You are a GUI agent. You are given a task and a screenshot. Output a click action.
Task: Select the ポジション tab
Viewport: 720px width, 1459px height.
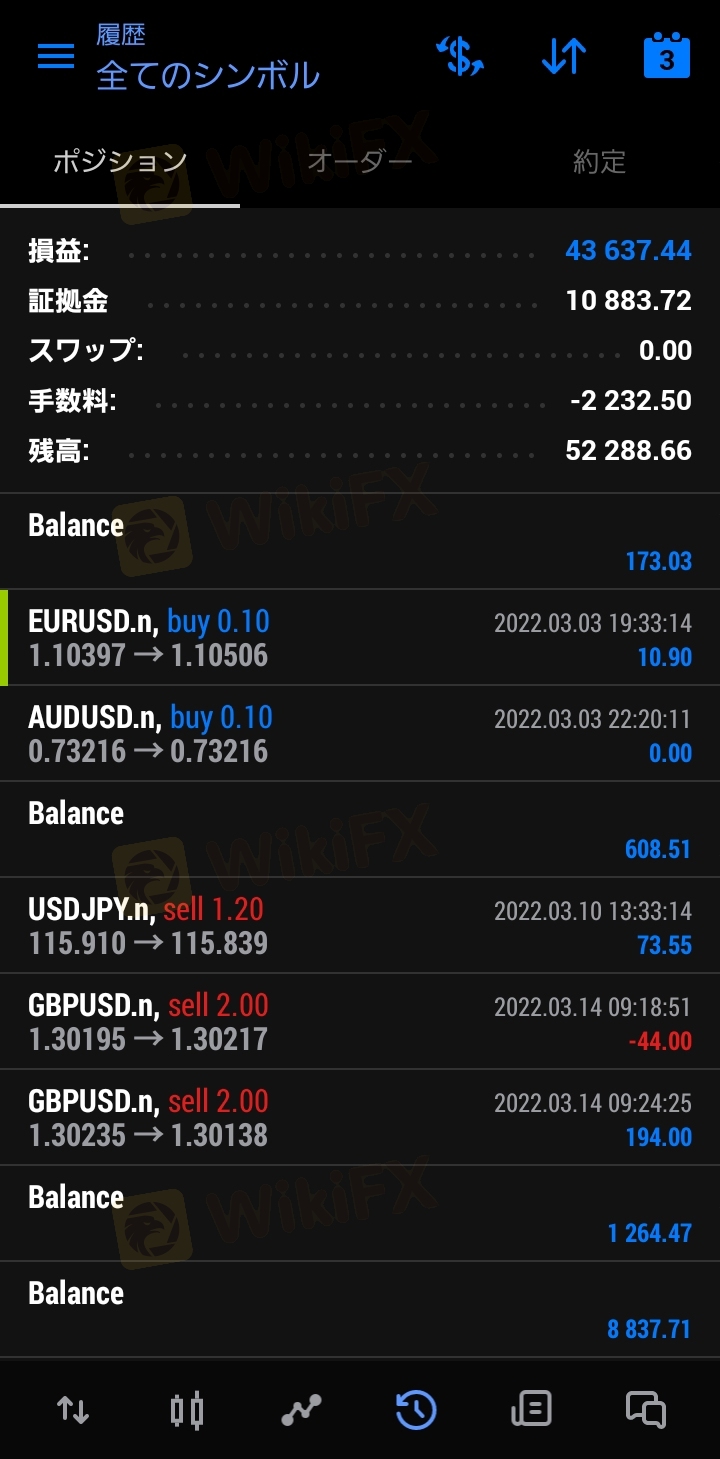[120, 162]
